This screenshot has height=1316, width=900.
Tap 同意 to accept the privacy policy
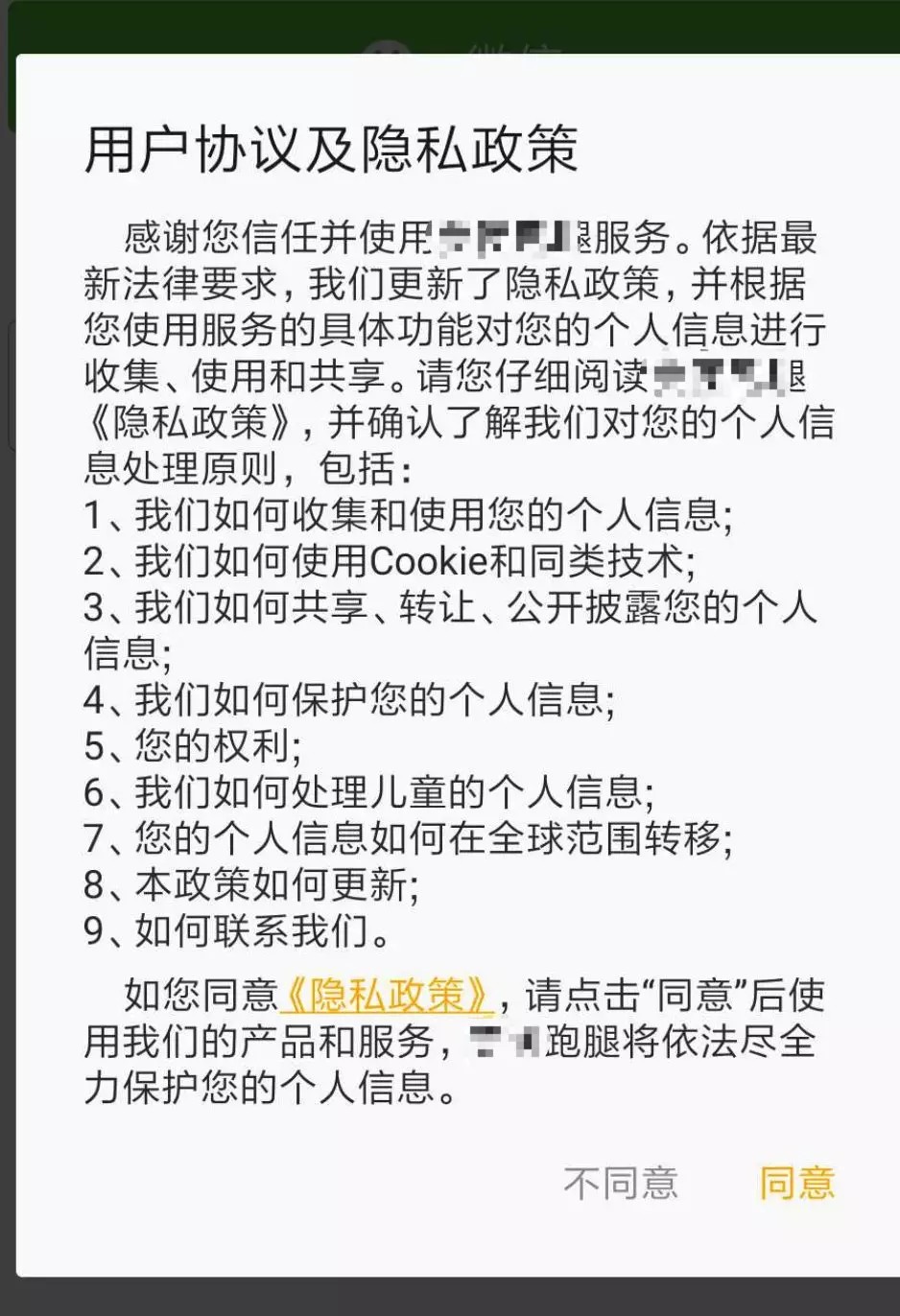pyautogui.click(x=796, y=1183)
